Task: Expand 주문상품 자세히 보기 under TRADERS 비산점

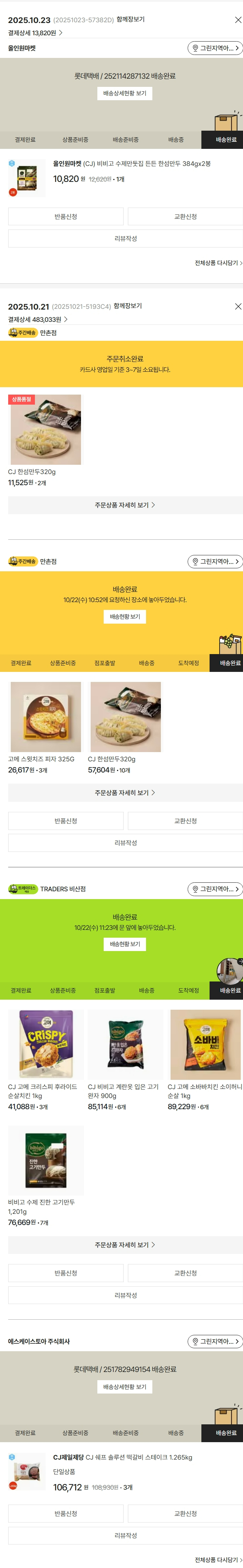Action: point(124,1245)
